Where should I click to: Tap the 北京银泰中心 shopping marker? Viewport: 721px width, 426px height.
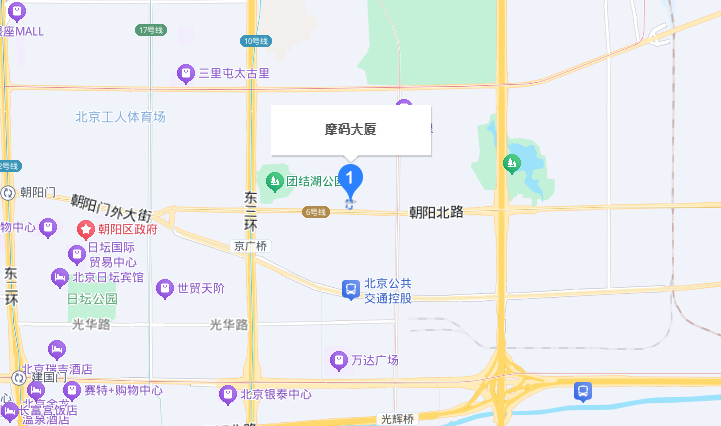pyautogui.click(x=226, y=394)
